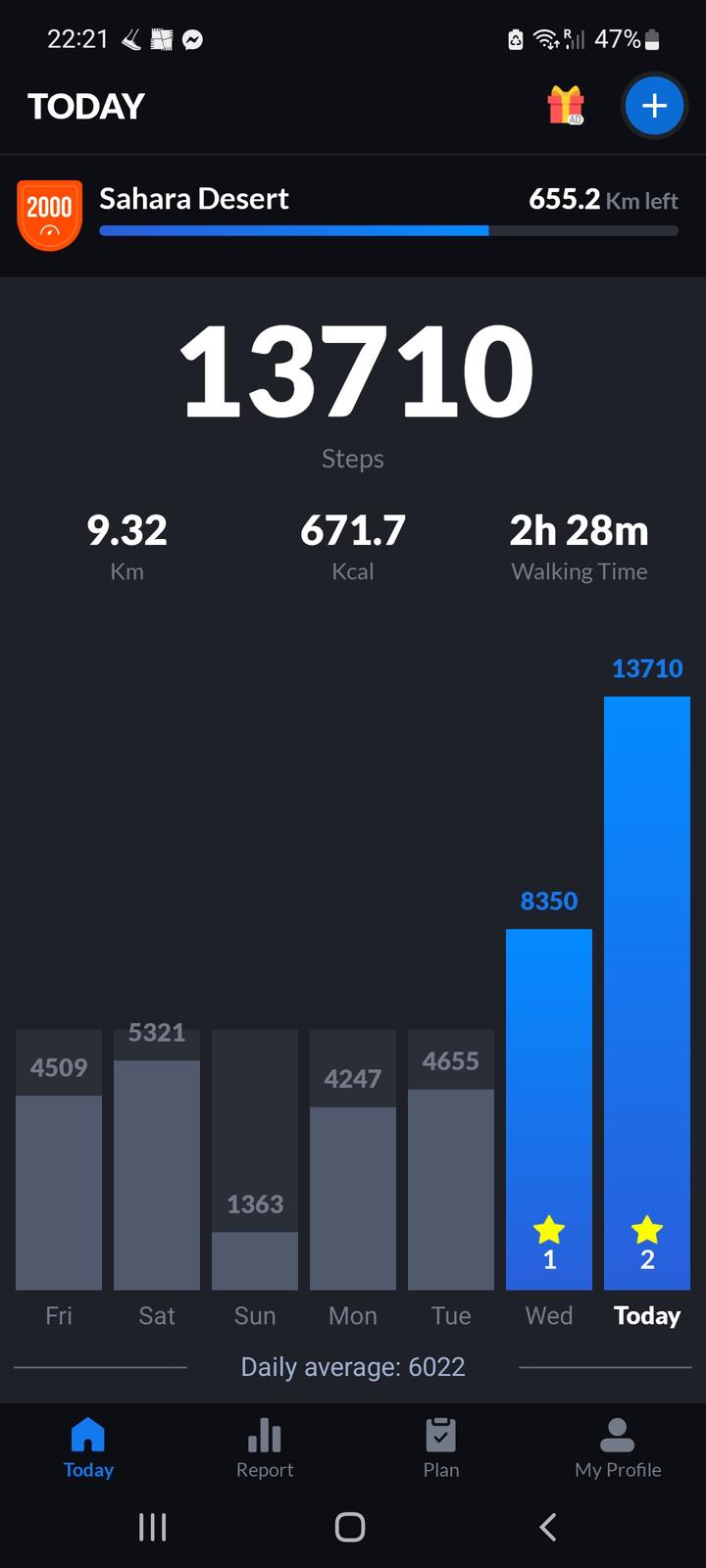Go back with system back button
This screenshot has width=706, height=1568.
(548, 1526)
